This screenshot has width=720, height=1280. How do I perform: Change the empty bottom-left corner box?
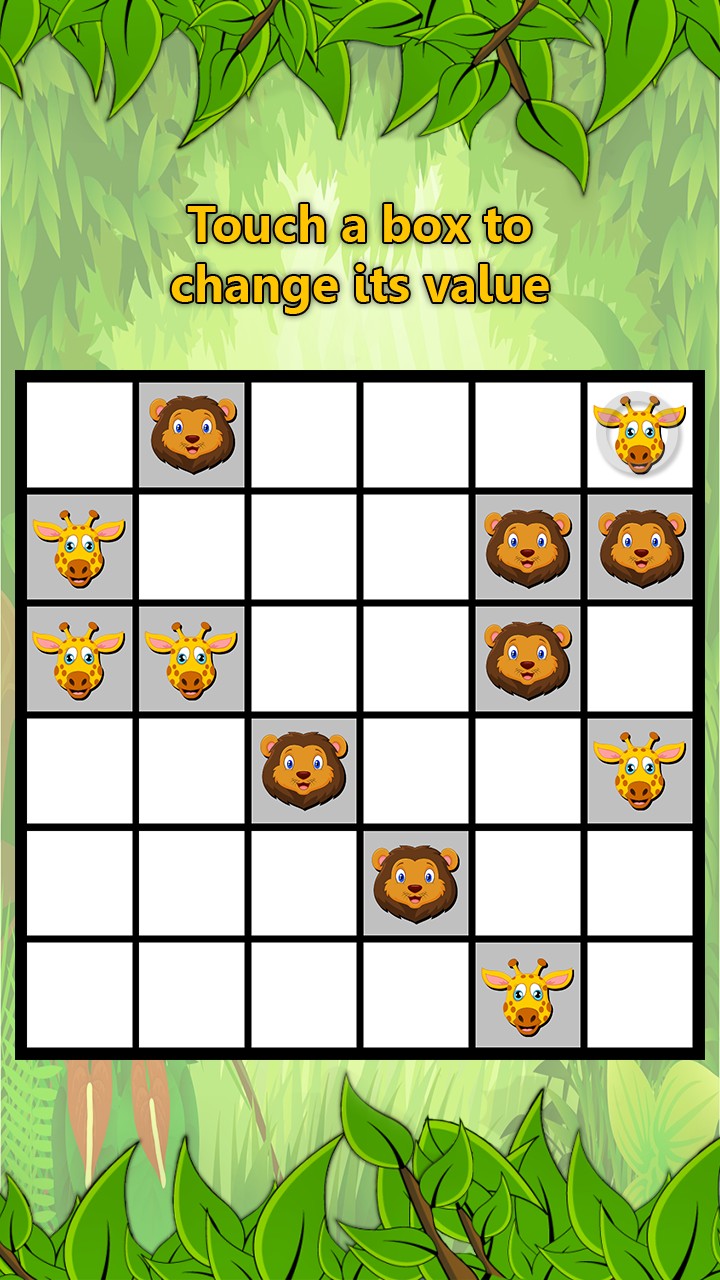pos(79,995)
